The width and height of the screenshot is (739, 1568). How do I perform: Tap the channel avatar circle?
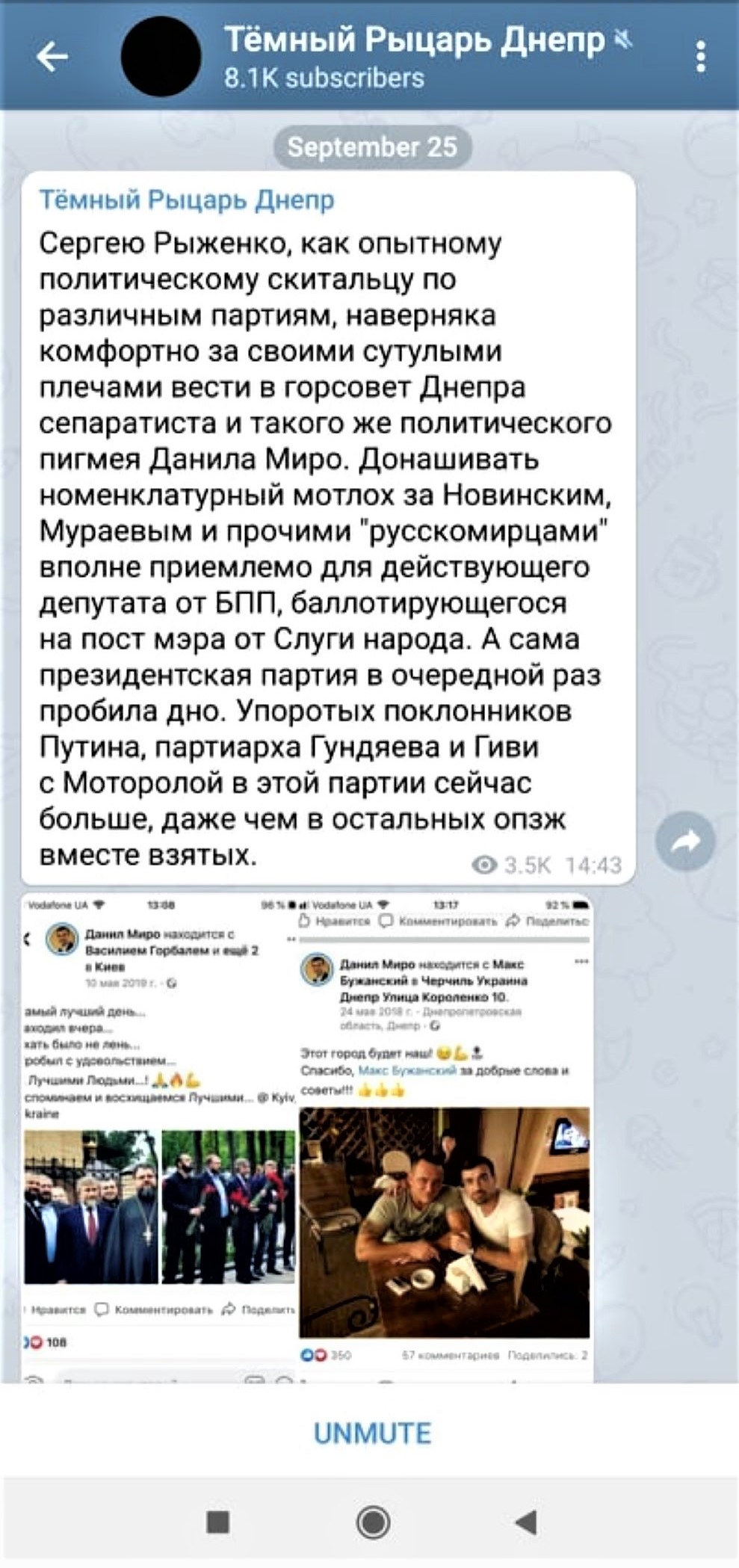point(161,57)
